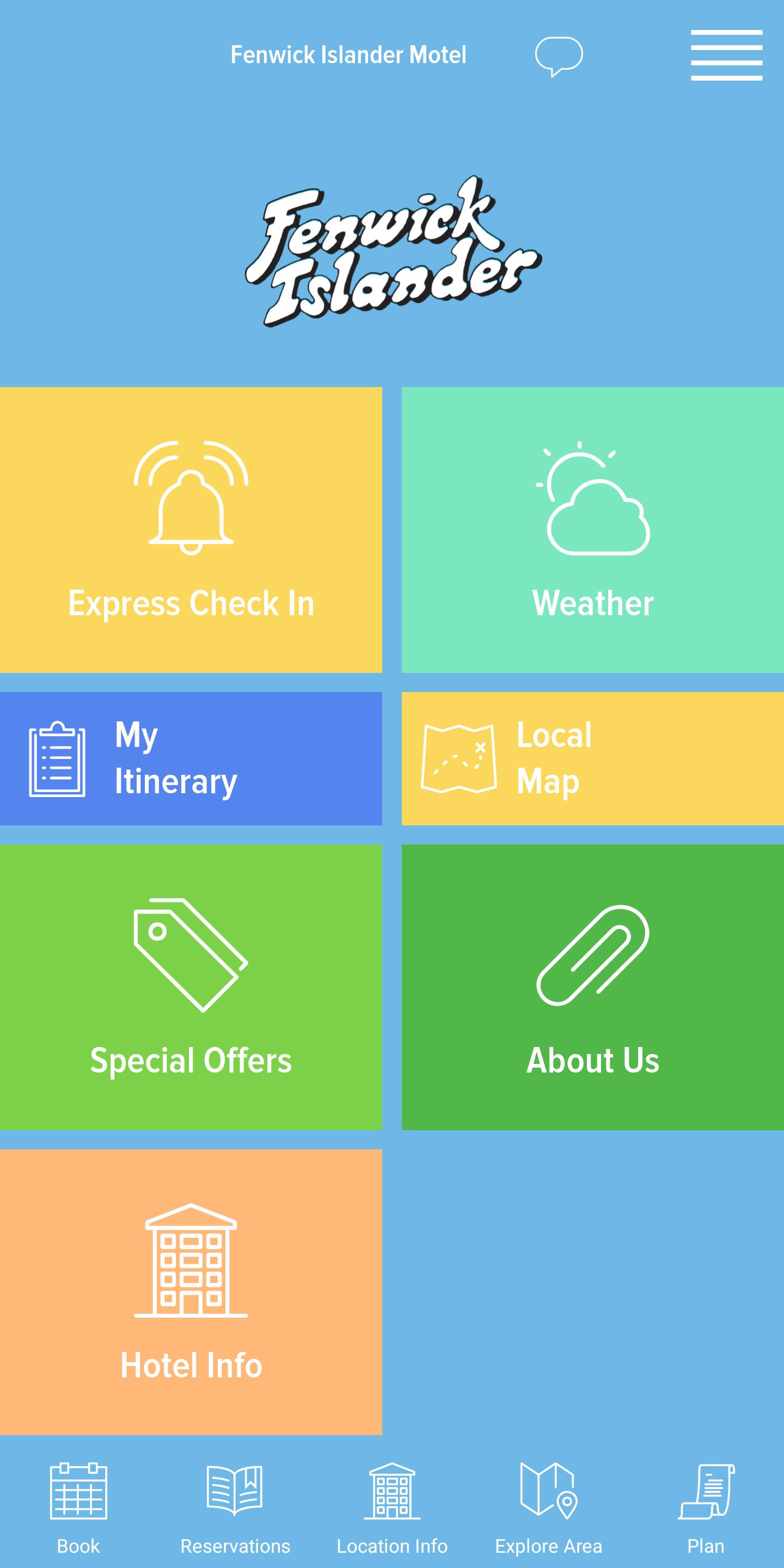Go to the Location Info tab

click(x=392, y=1508)
